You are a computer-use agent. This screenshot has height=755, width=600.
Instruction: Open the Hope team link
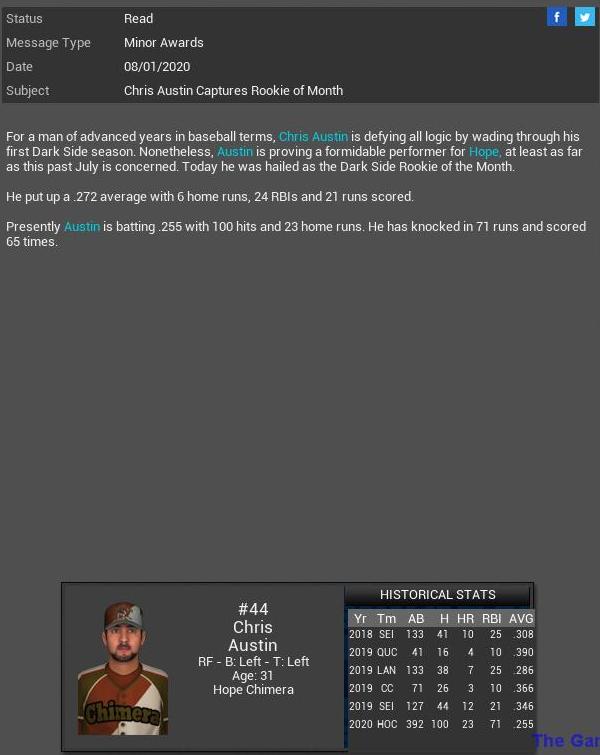click(484, 152)
